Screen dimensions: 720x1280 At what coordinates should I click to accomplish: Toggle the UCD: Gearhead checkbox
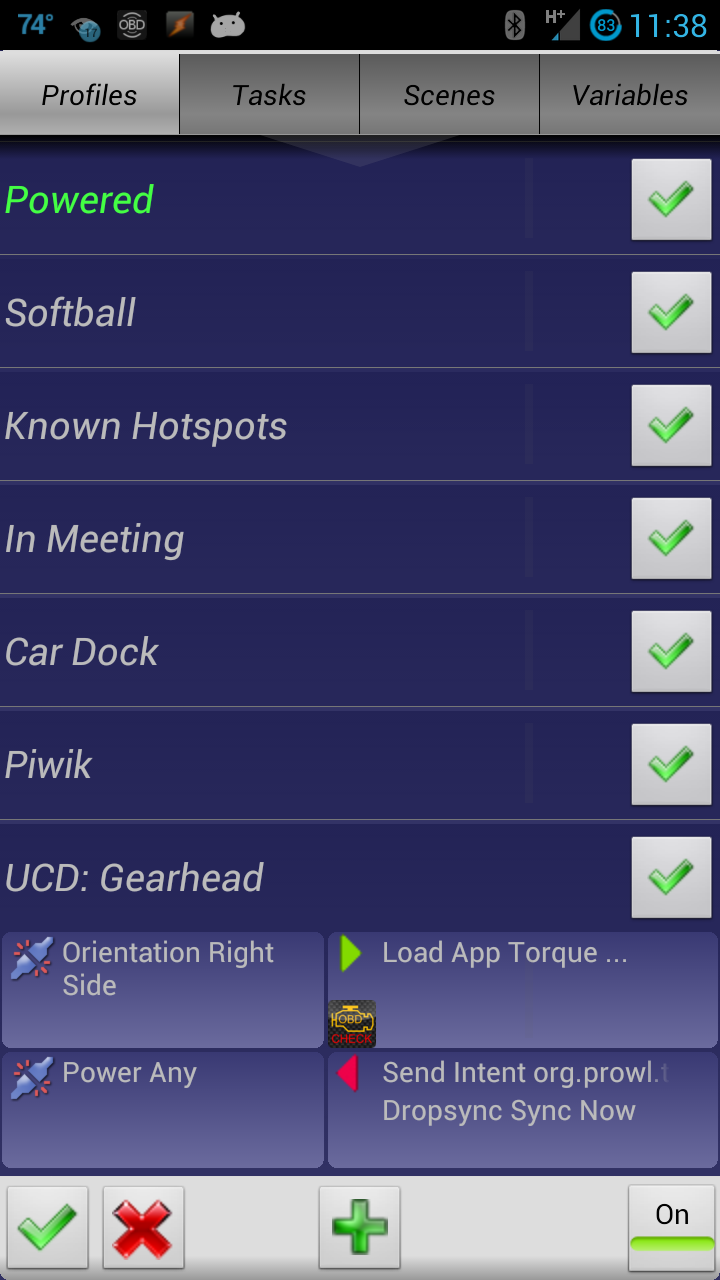[x=671, y=877]
